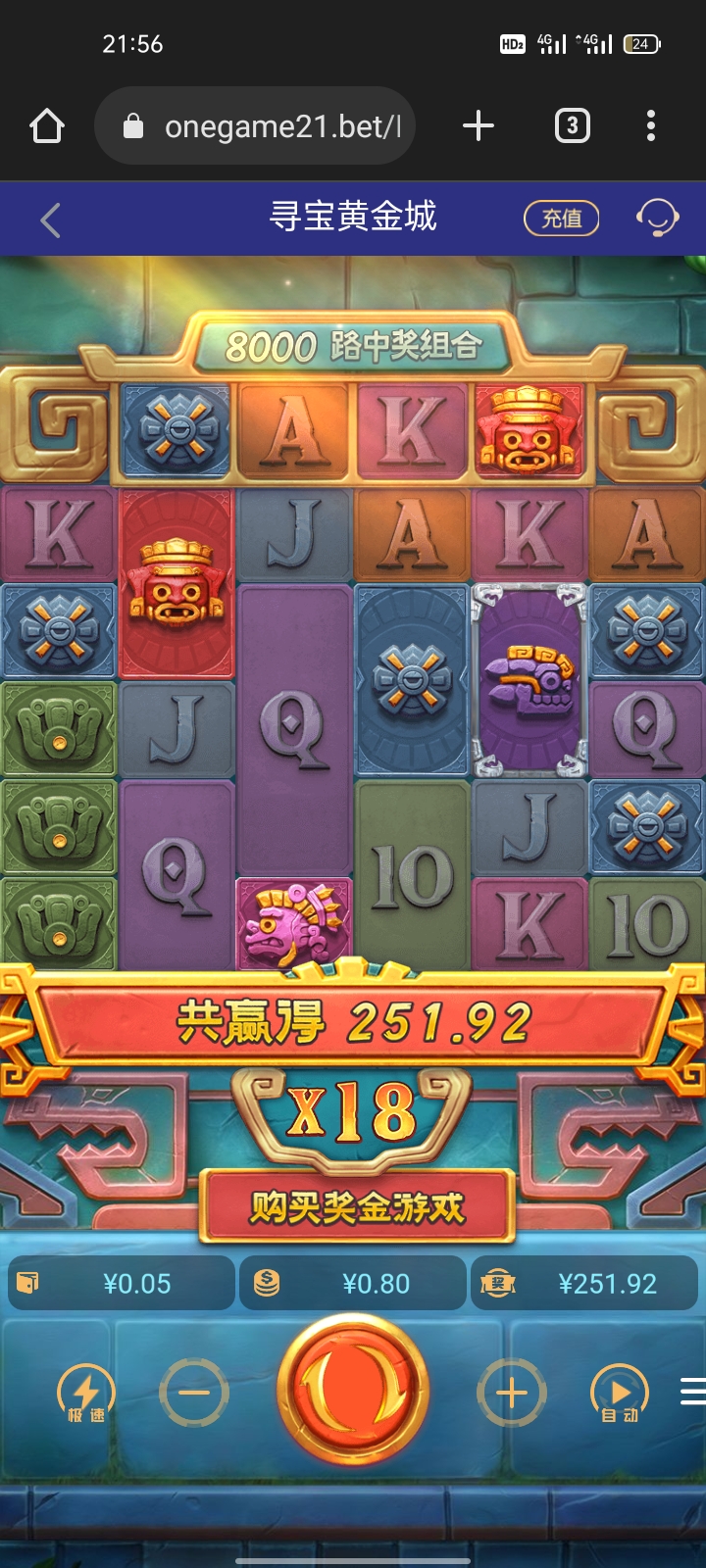Screen dimensions: 706x1568
Task: Tap the browser address bar
Action: 265,126
